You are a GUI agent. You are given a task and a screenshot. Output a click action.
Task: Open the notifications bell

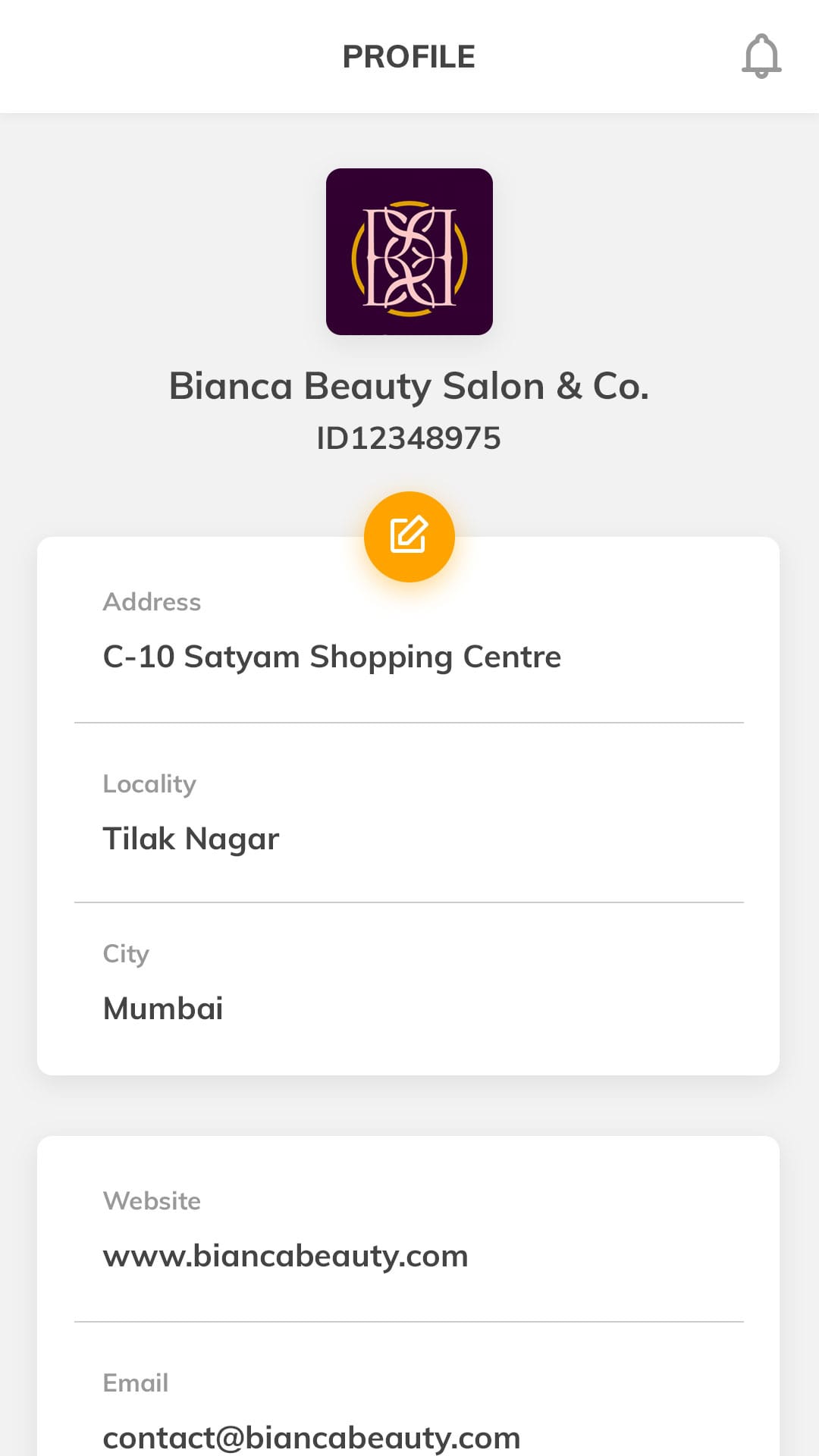click(x=761, y=56)
